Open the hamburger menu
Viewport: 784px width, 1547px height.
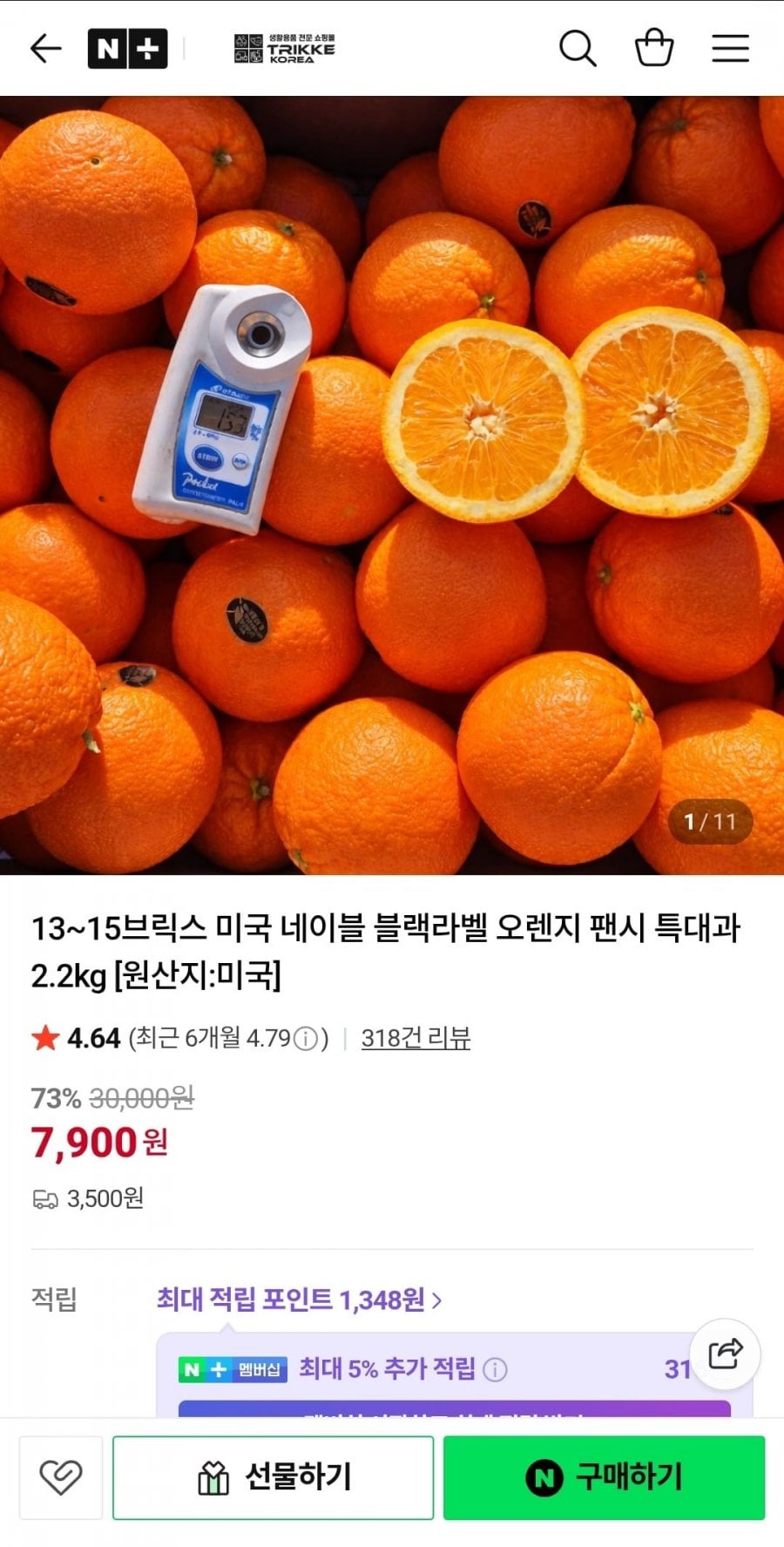tap(730, 49)
